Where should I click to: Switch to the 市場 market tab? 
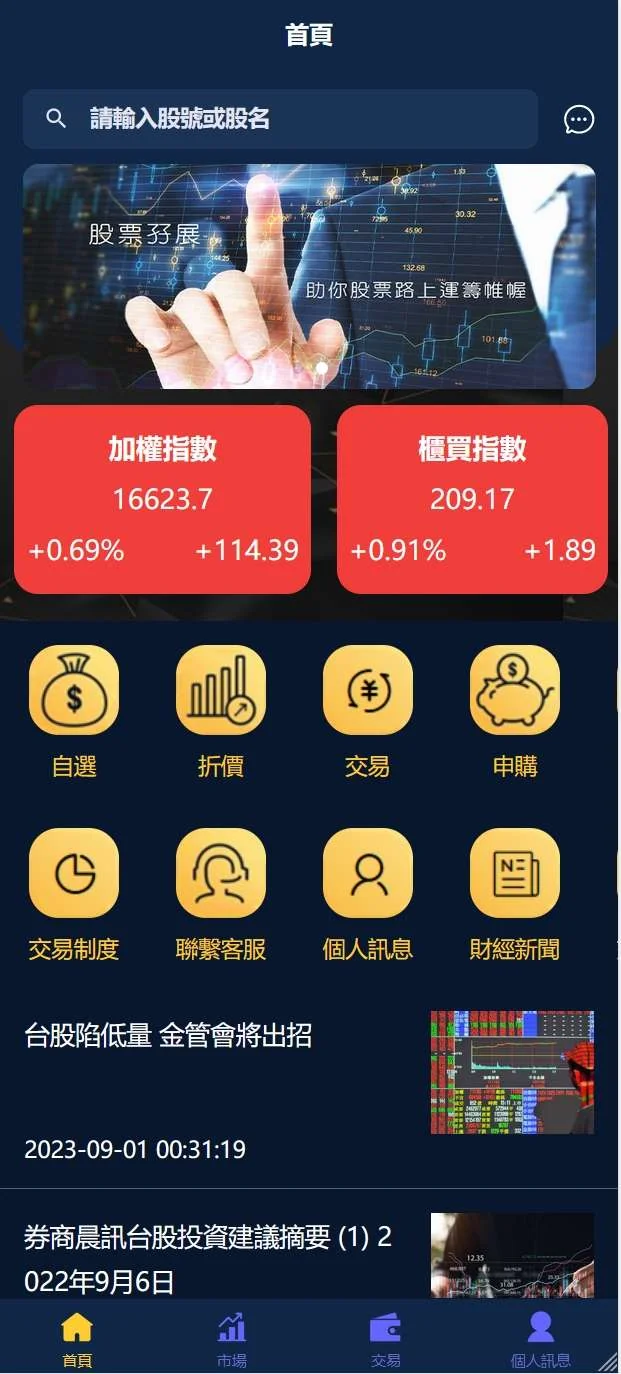pos(232,1338)
